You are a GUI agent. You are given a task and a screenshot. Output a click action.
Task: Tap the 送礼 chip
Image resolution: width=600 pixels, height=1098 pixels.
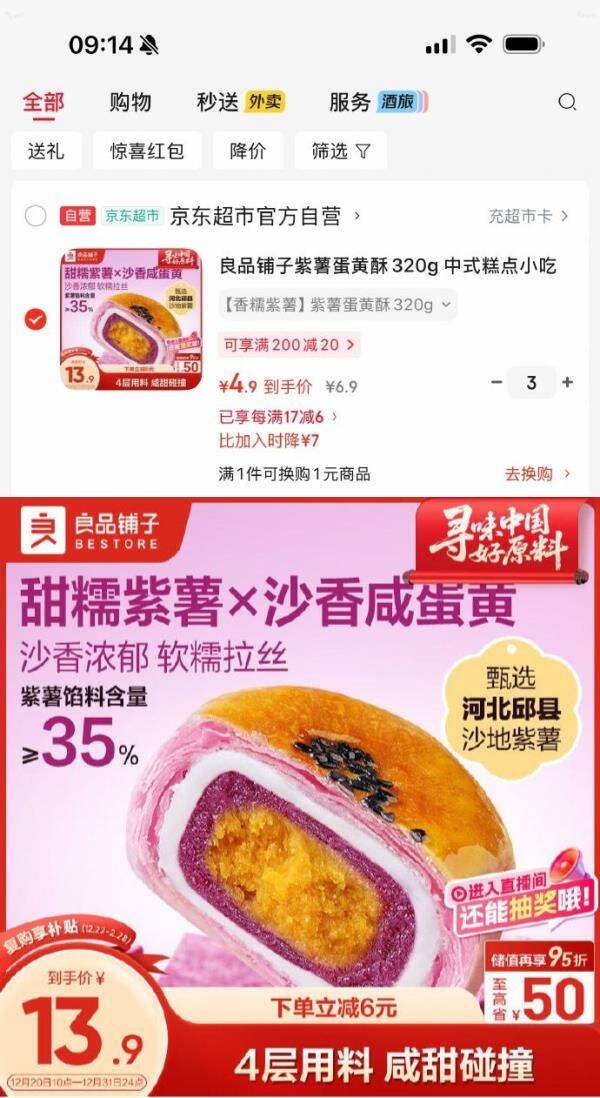46,151
